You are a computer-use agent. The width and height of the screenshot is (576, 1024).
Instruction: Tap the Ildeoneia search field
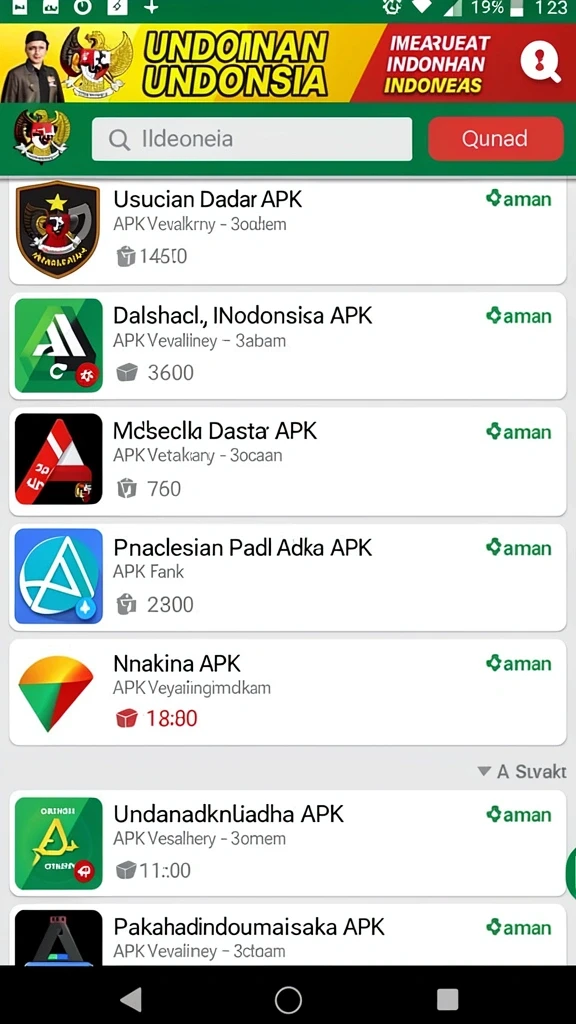[251, 139]
